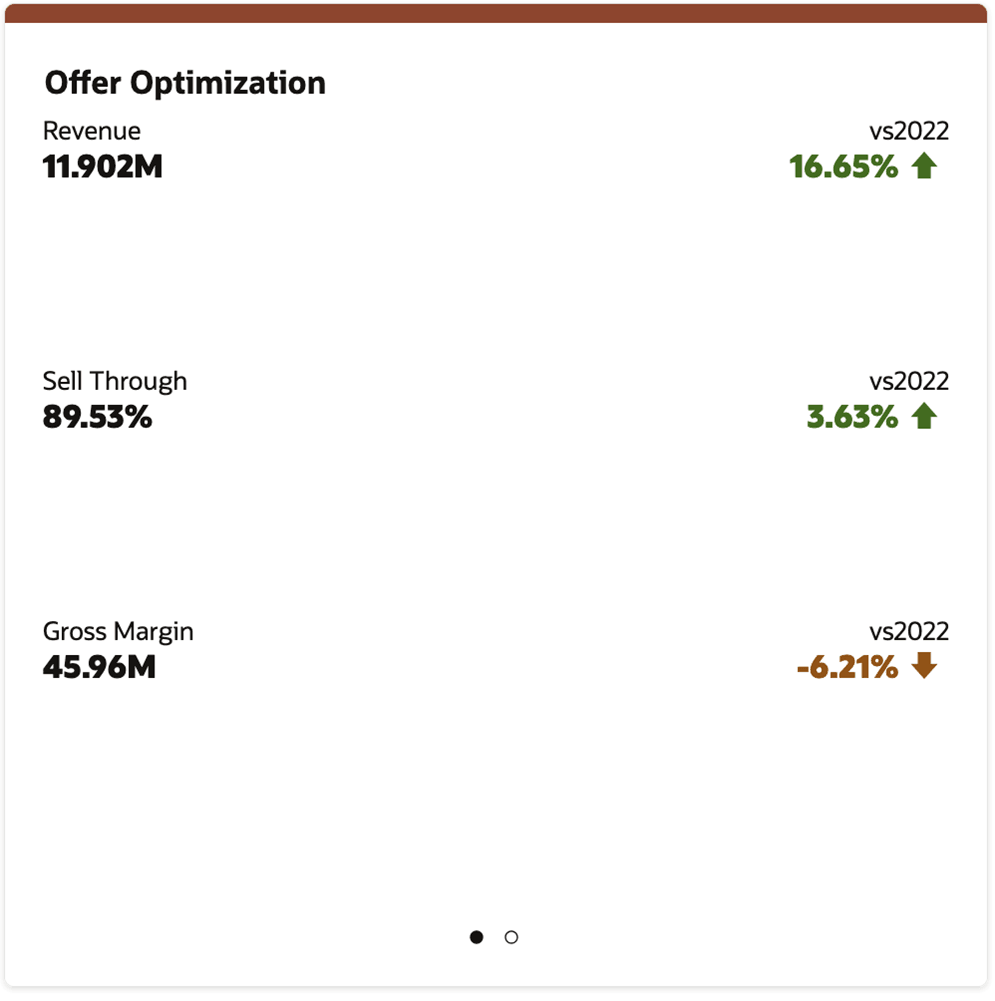Viewport: 995px width, 1001px height.
Task: Click the 45.96M Gross Margin figure
Action: point(99,667)
